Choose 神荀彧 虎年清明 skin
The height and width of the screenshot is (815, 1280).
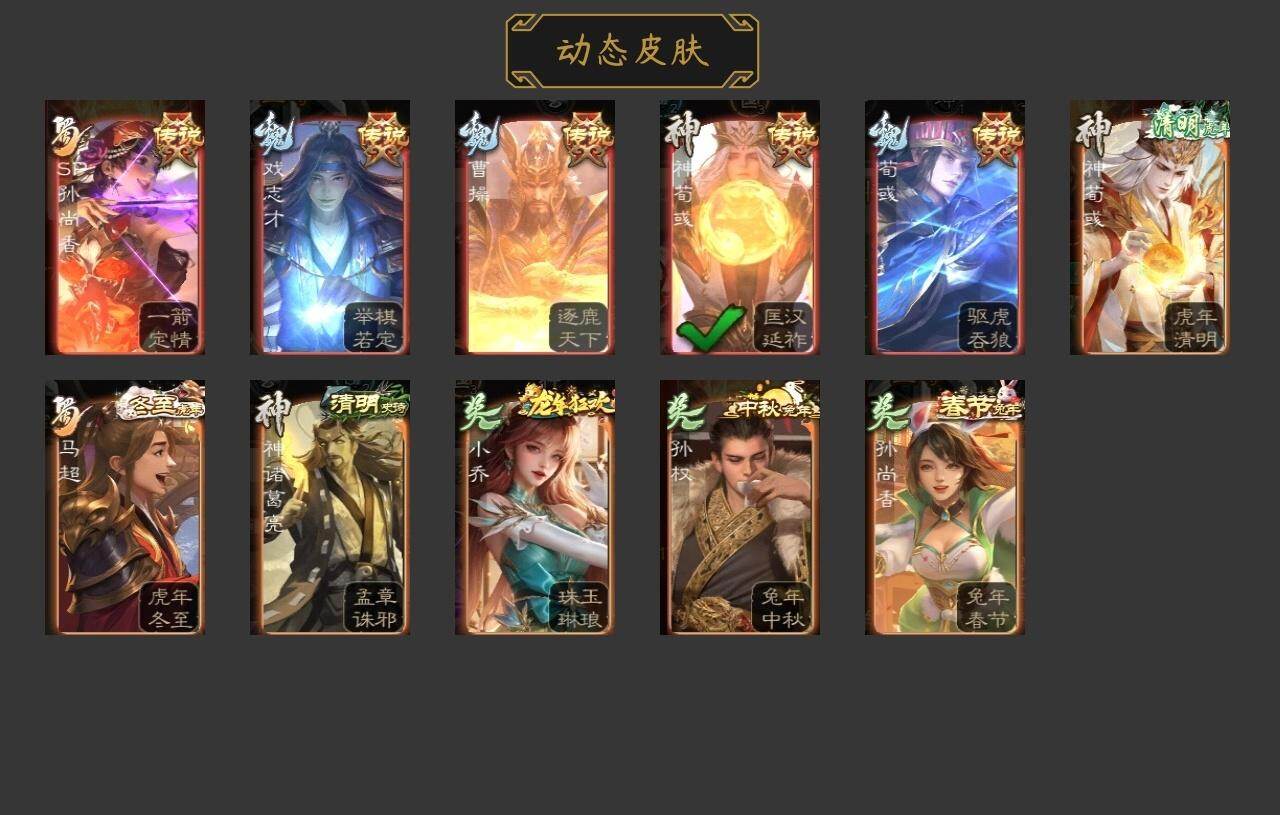coord(1150,227)
